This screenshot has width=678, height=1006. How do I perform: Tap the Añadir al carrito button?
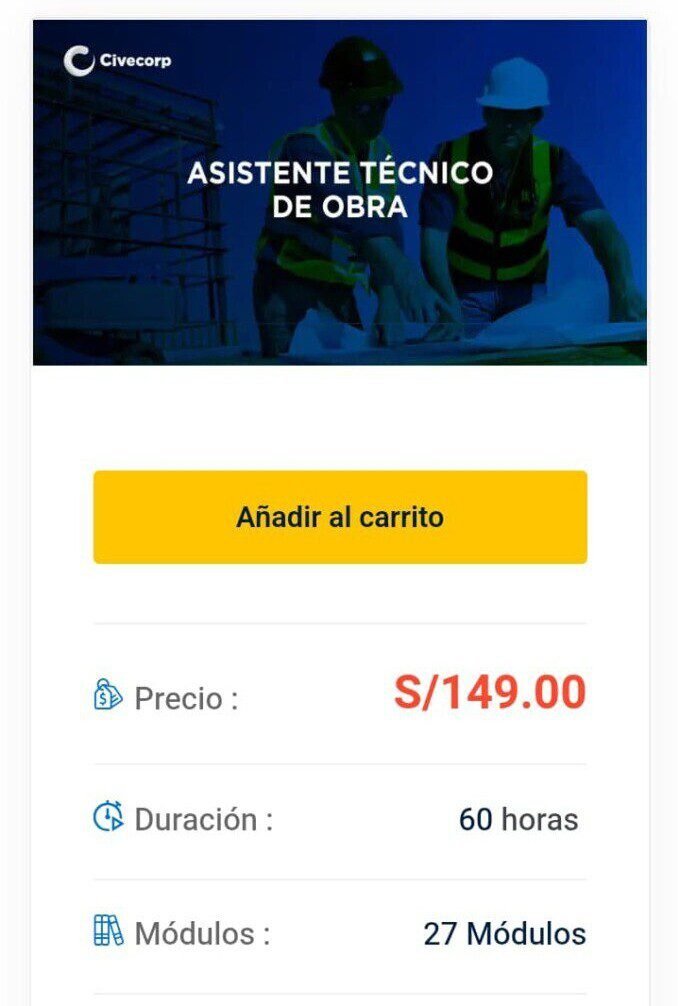(340, 517)
